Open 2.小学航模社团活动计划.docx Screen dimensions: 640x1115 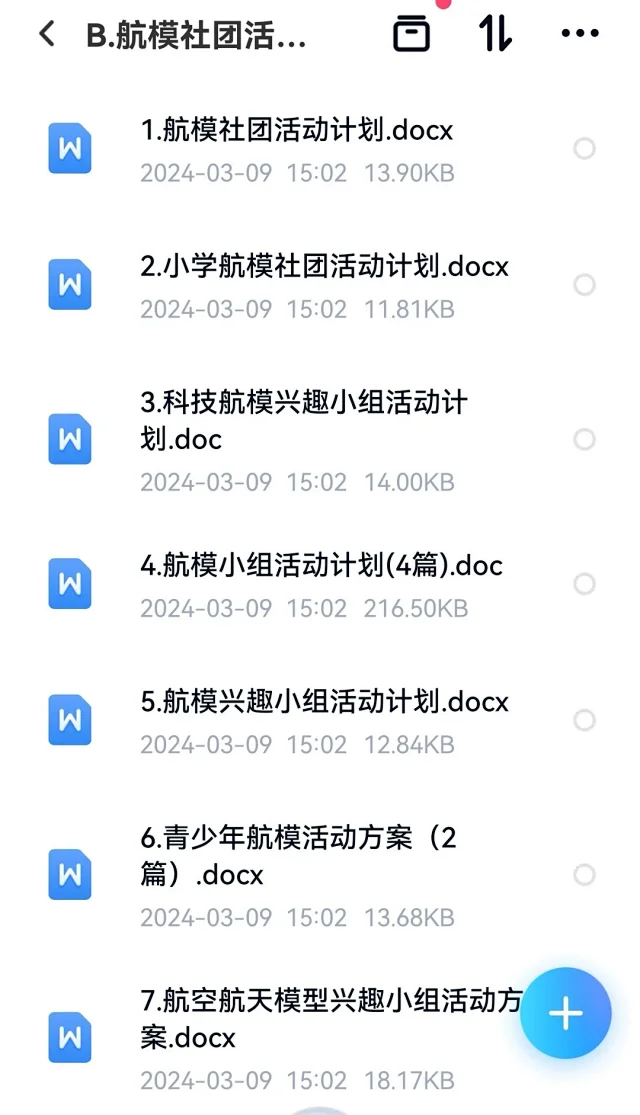(320, 286)
